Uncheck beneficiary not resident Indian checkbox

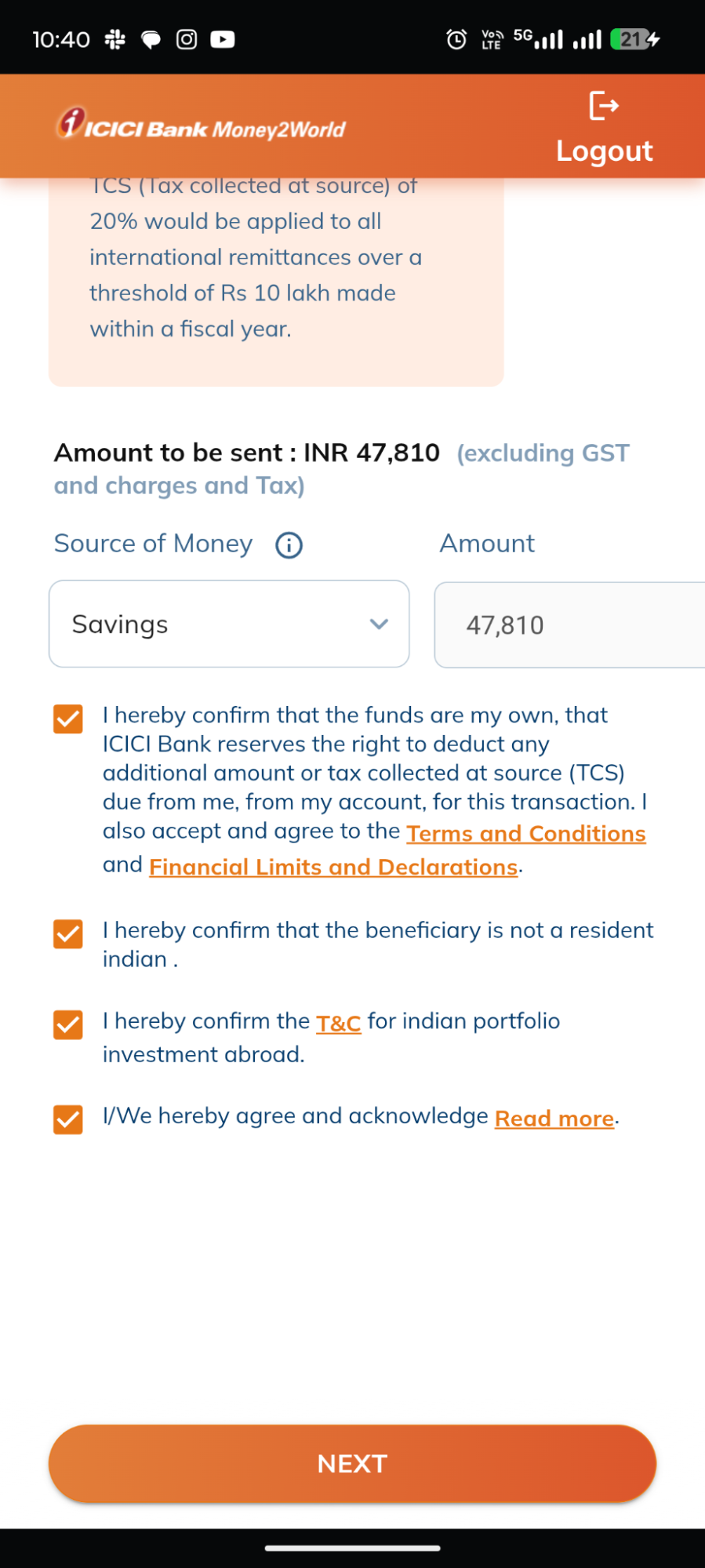pos(68,933)
